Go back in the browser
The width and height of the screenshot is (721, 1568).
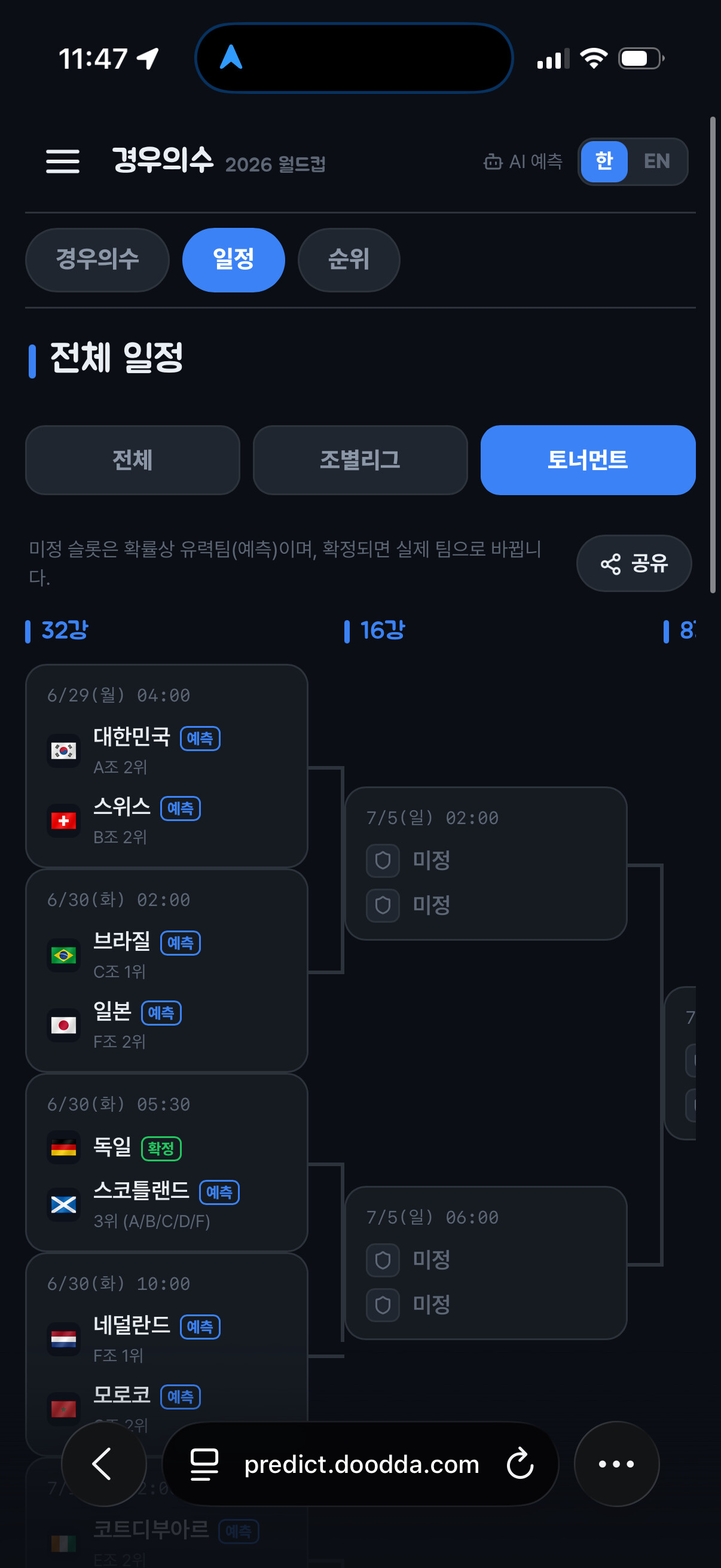(103, 1463)
